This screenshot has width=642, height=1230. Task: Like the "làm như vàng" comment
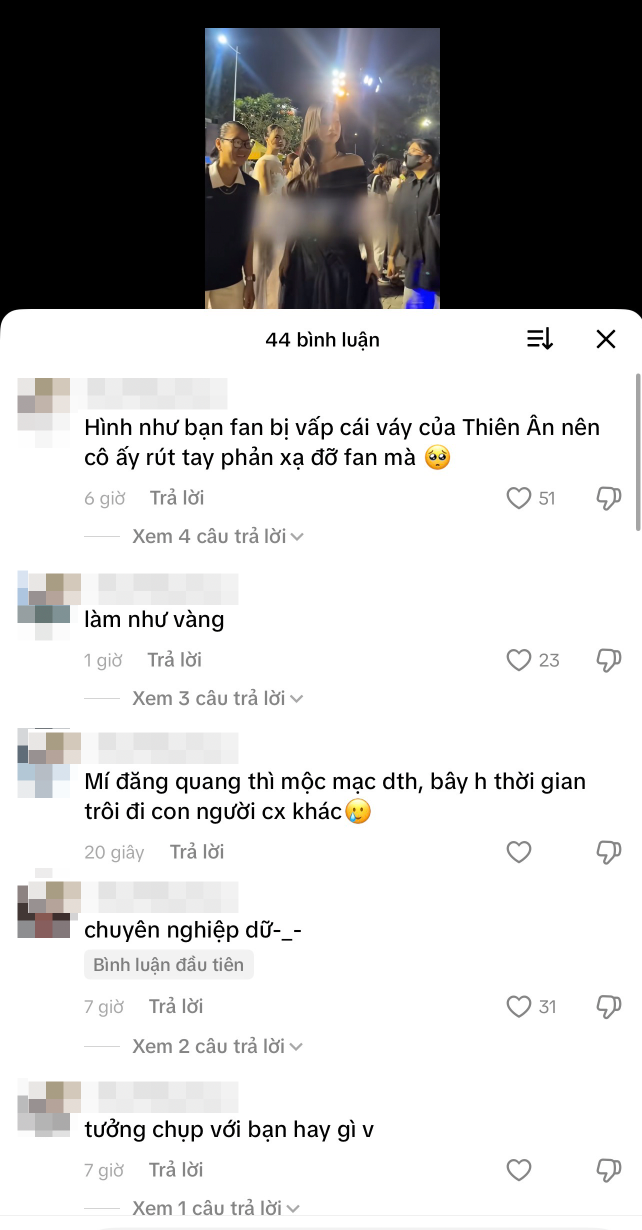coord(519,660)
